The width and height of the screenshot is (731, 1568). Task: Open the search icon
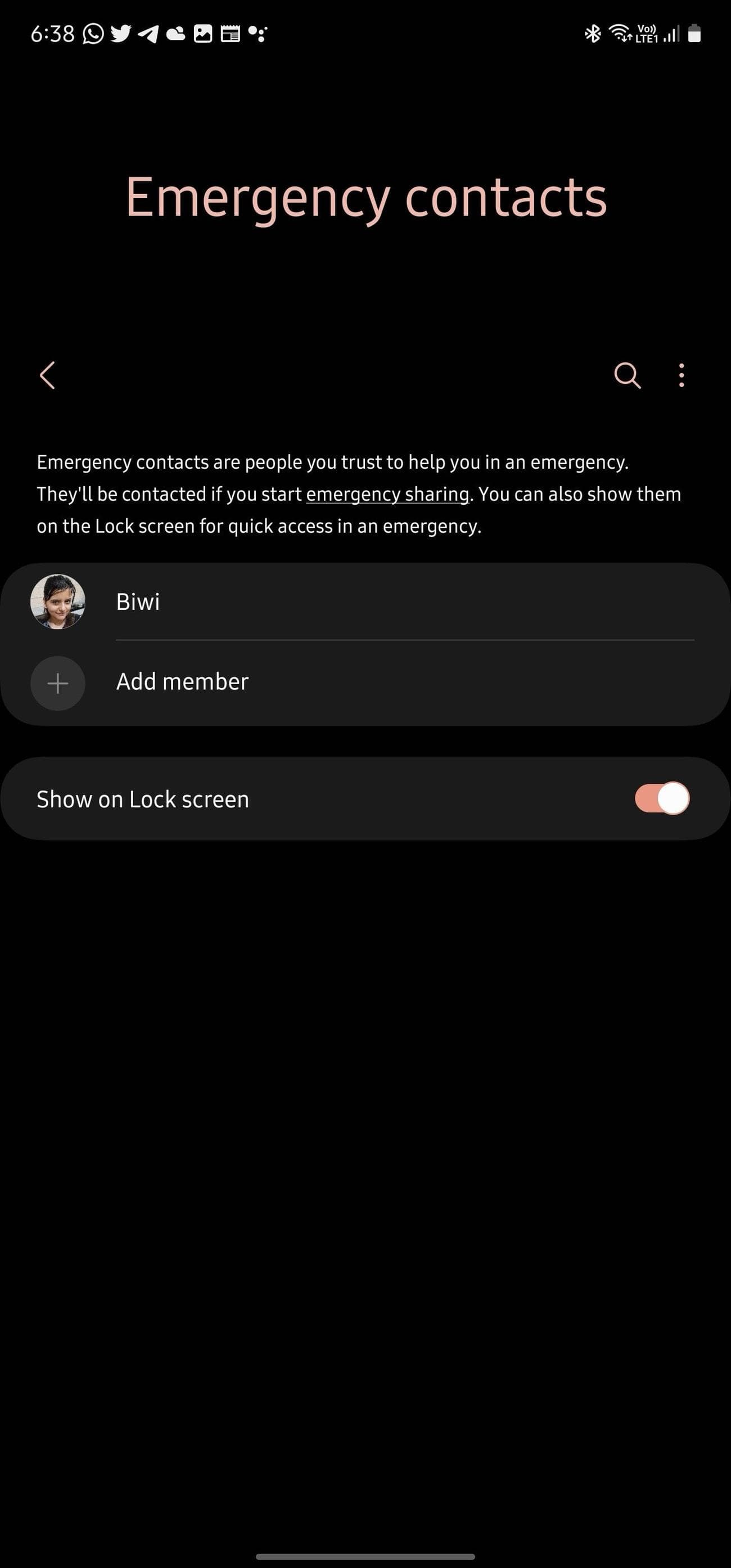tap(627, 375)
